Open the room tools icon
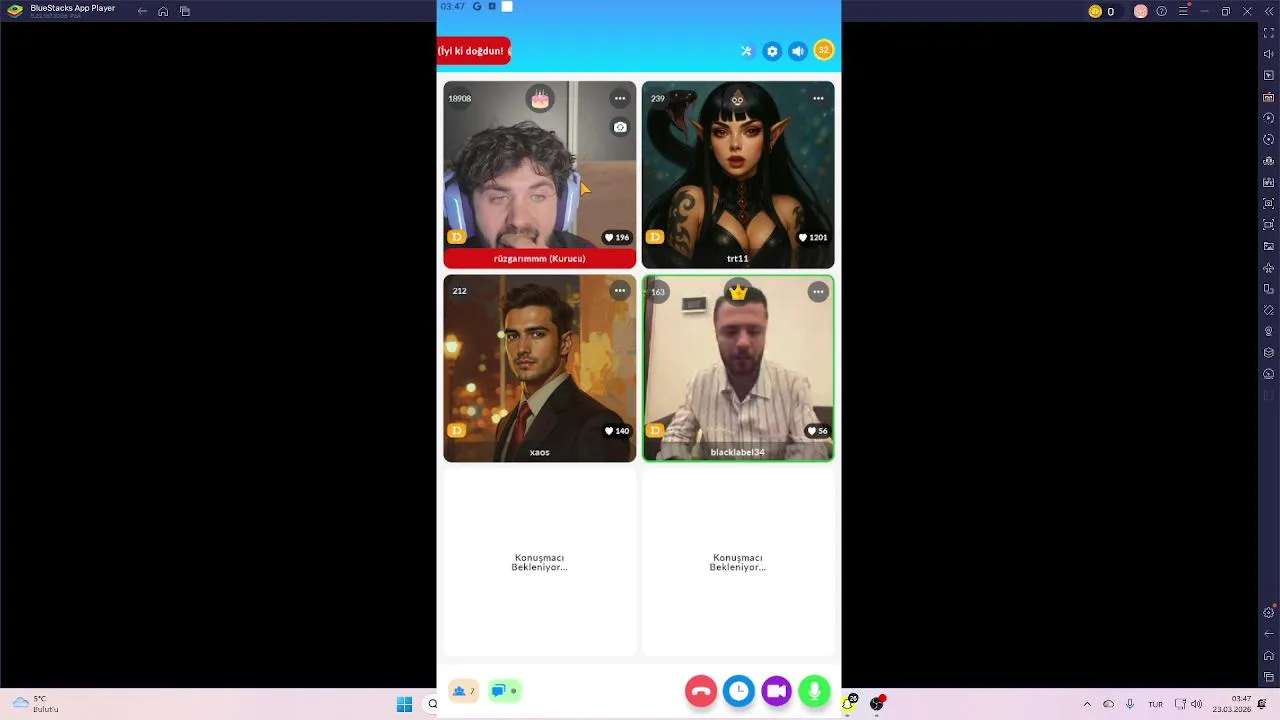This screenshot has width=1280, height=720. [746, 51]
